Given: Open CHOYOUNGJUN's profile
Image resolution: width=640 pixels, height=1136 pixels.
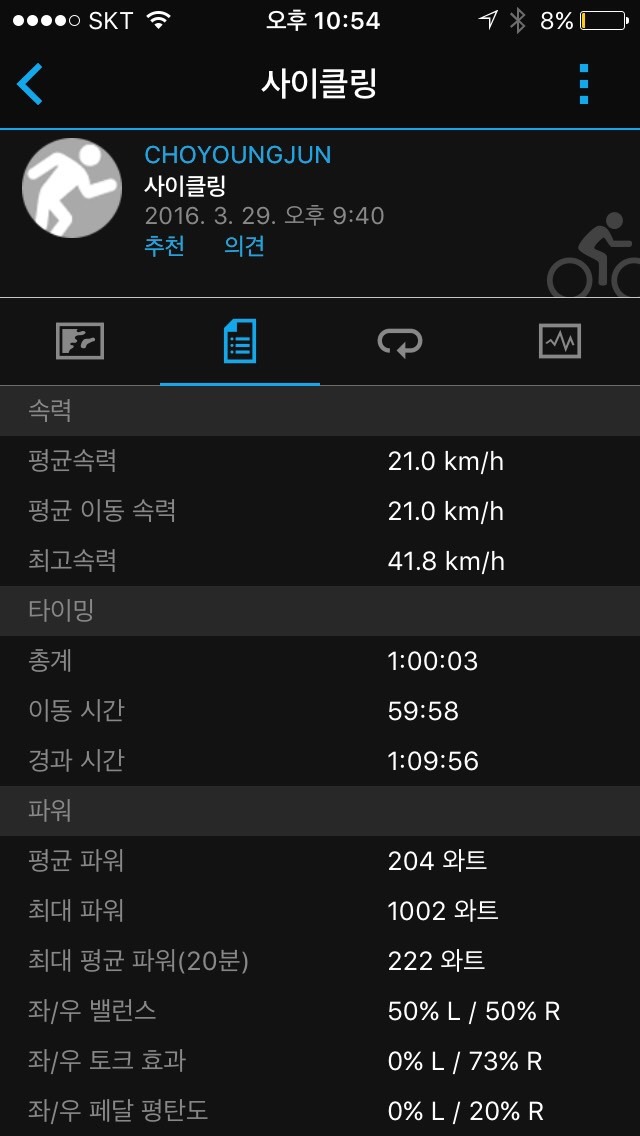Looking at the screenshot, I should tap(237, 155).
